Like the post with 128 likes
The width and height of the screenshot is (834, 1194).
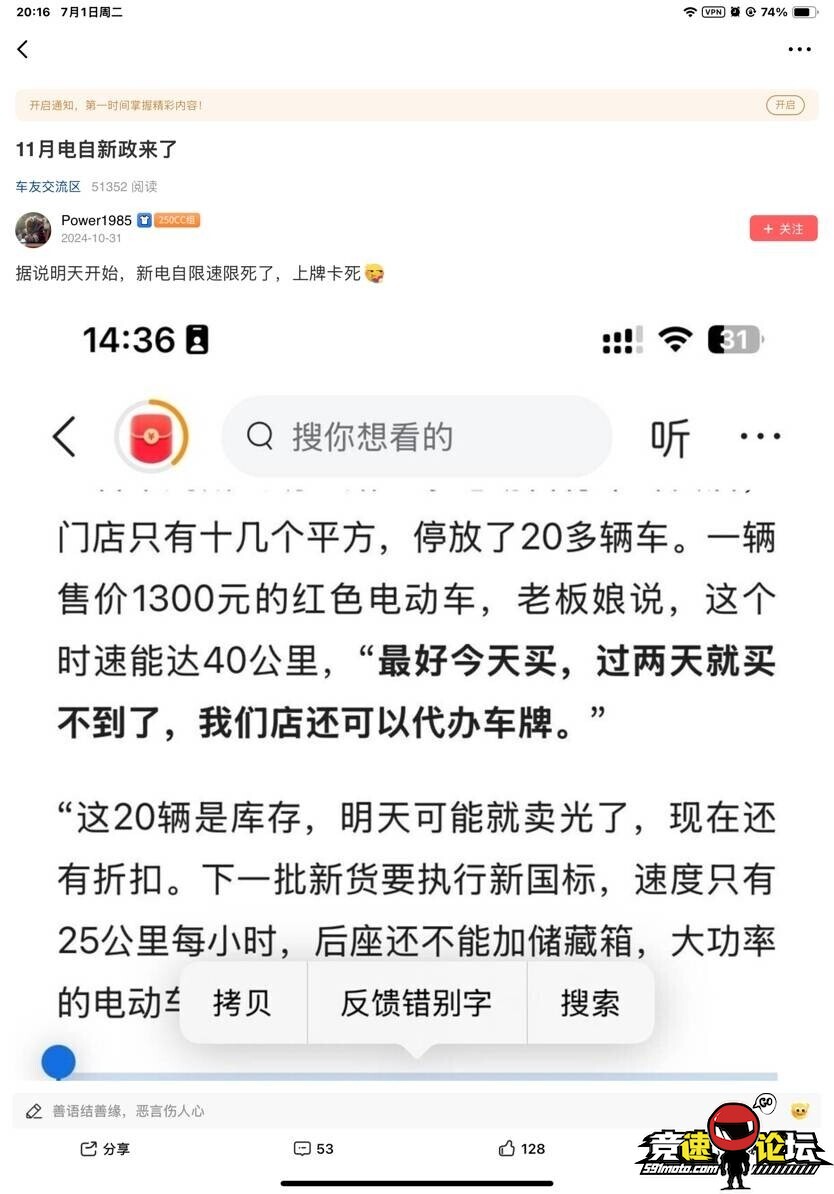pos(521,1149)
